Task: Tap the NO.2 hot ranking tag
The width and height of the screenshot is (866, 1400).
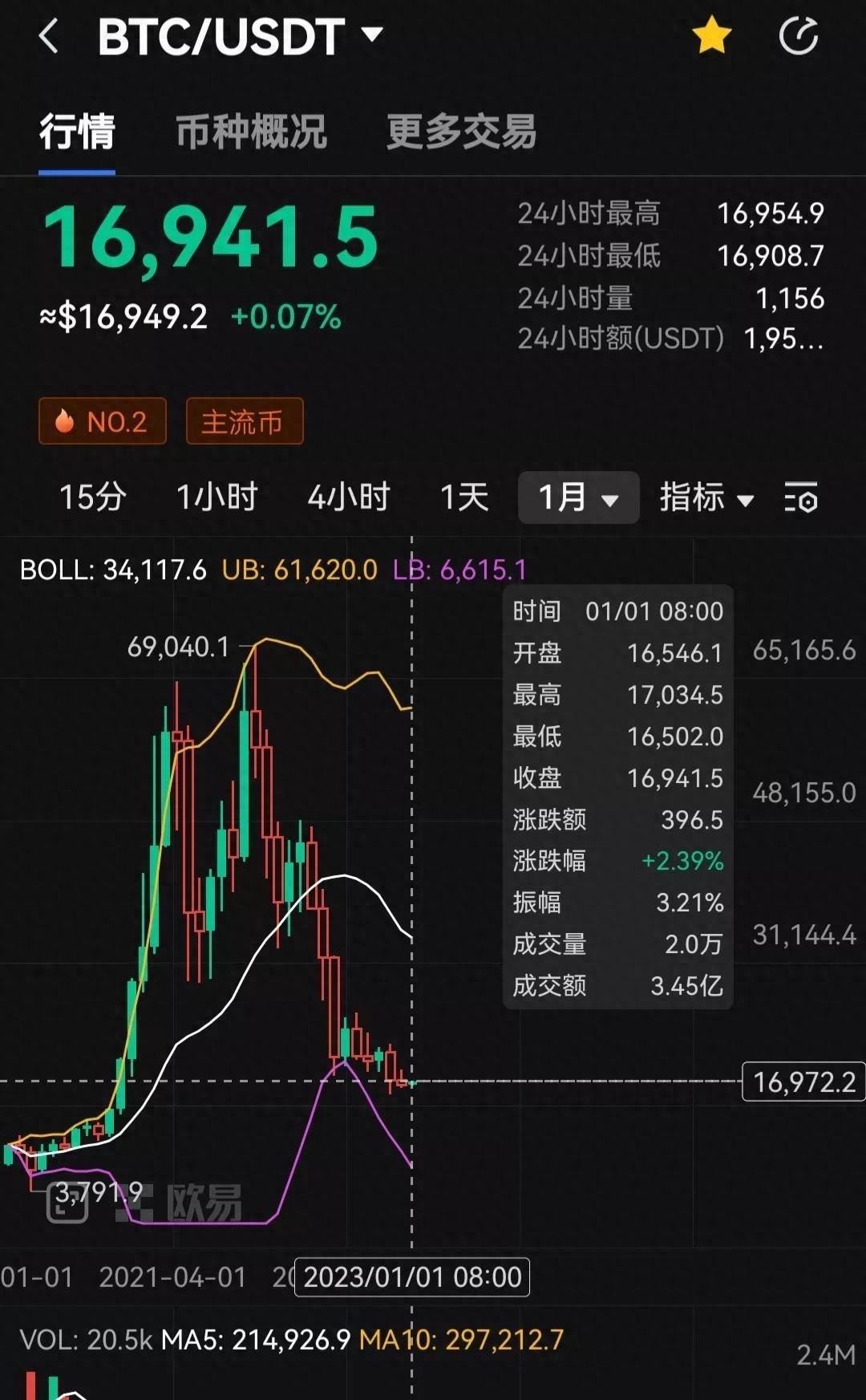Action: pyautogui.click(x=103, y=421)
